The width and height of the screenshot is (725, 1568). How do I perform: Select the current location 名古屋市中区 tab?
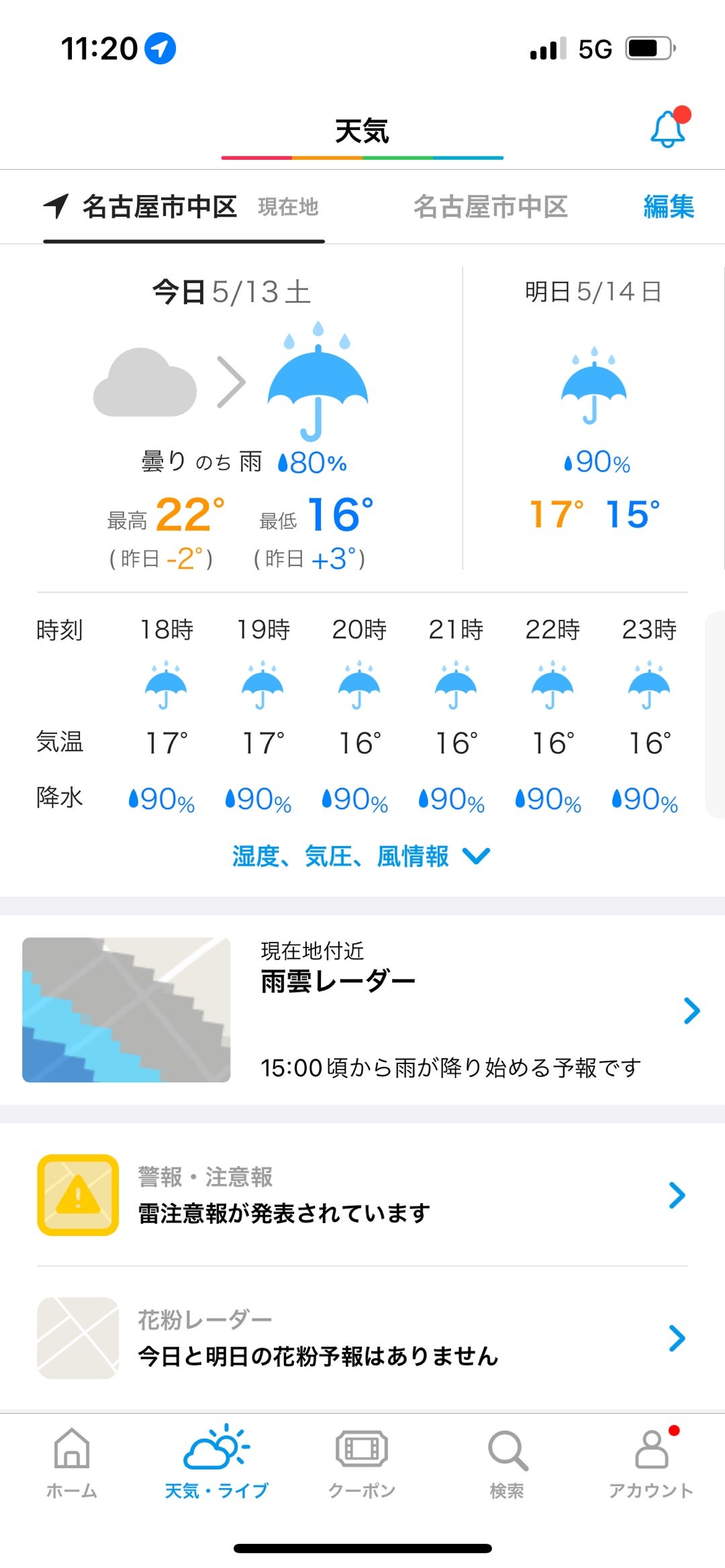click(x=181, y=207)
